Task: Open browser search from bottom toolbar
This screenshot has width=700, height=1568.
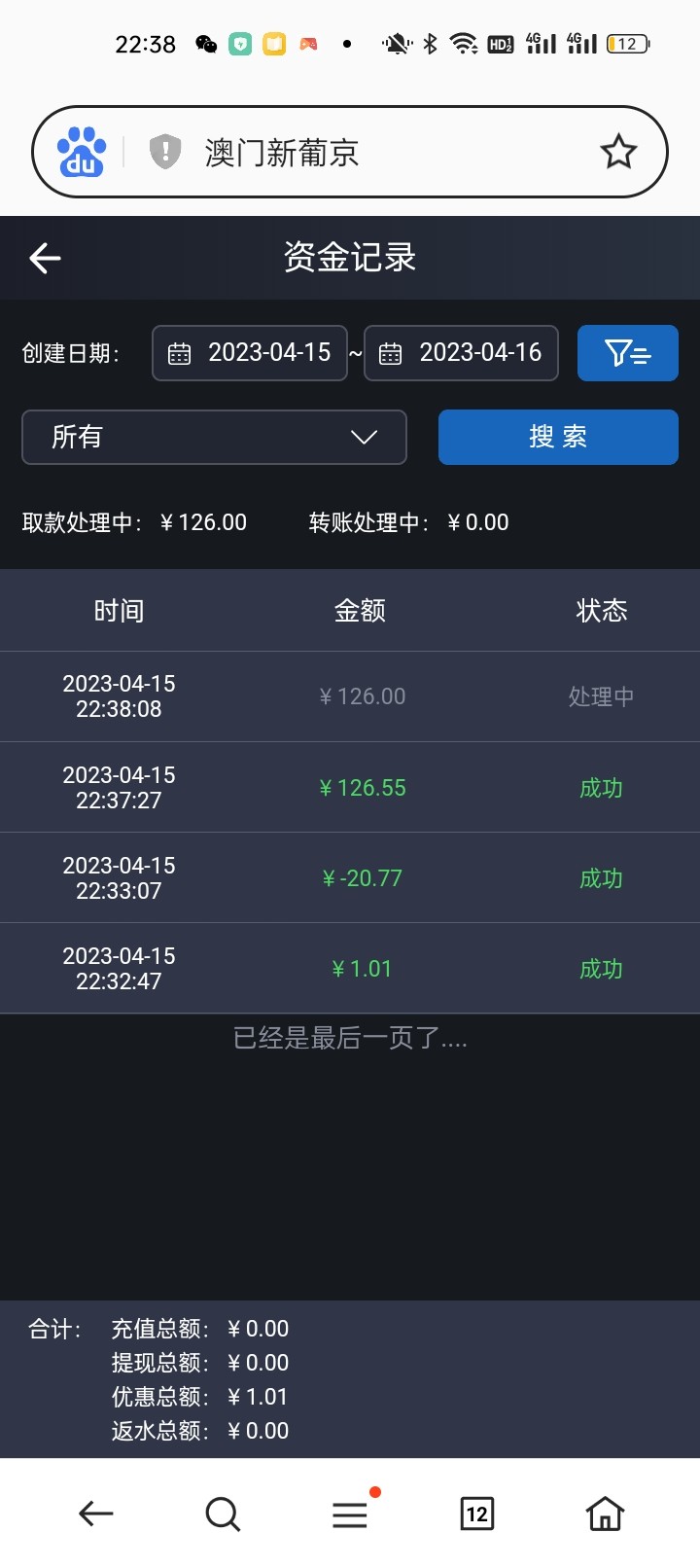Action: click(x=223, y=1514)
